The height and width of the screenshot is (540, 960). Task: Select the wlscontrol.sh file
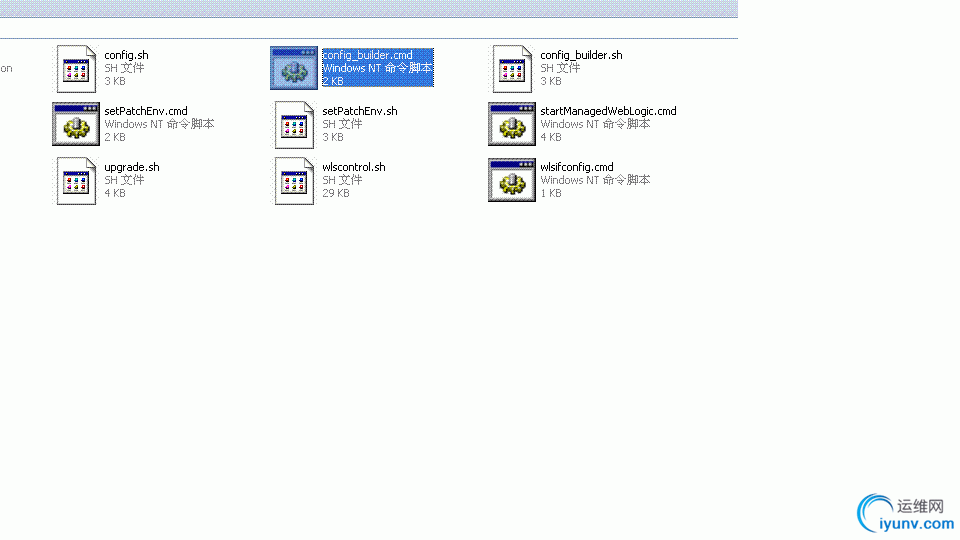(x=294, y=181)
